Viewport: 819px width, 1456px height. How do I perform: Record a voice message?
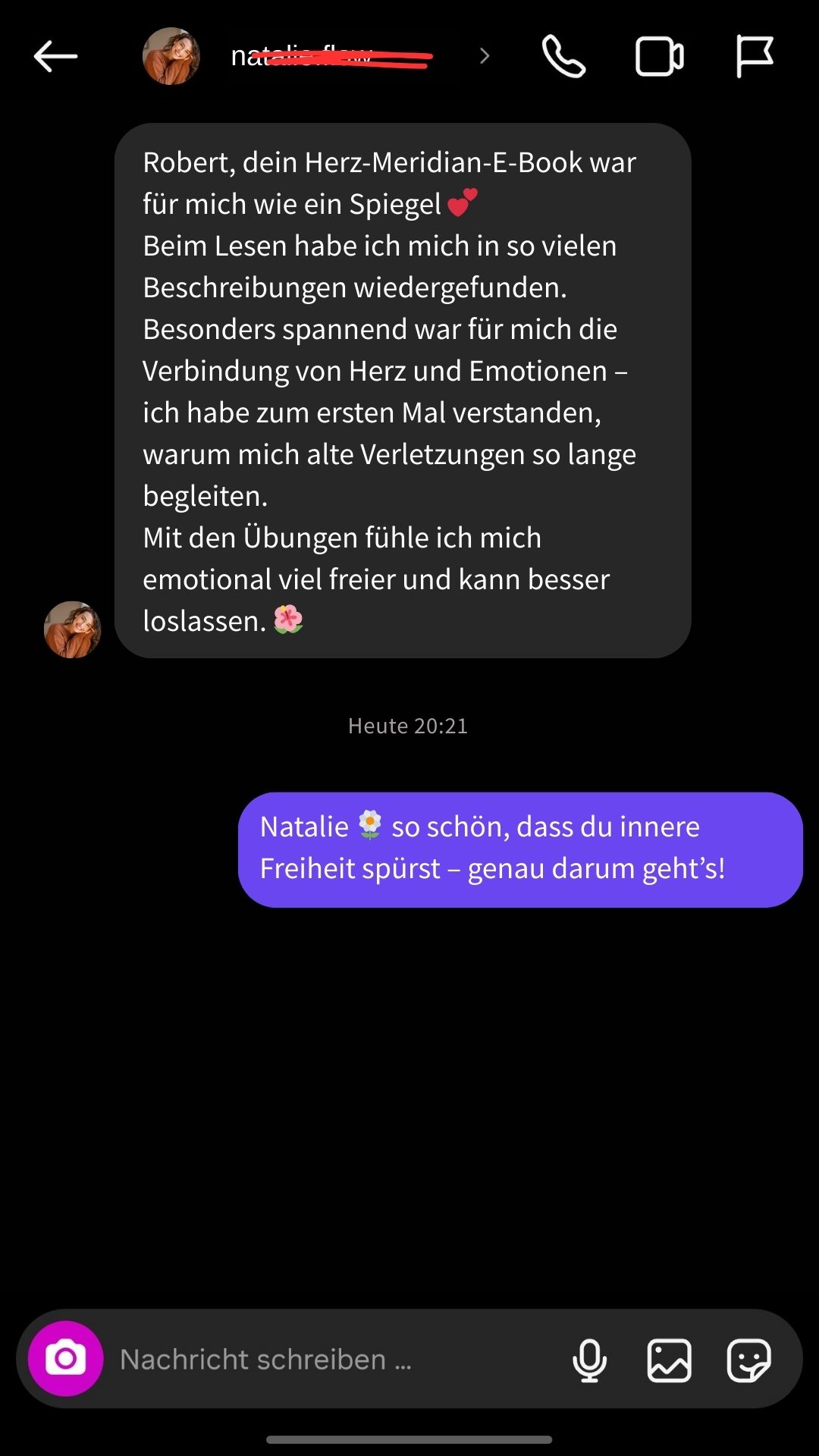pos(589,1360)
